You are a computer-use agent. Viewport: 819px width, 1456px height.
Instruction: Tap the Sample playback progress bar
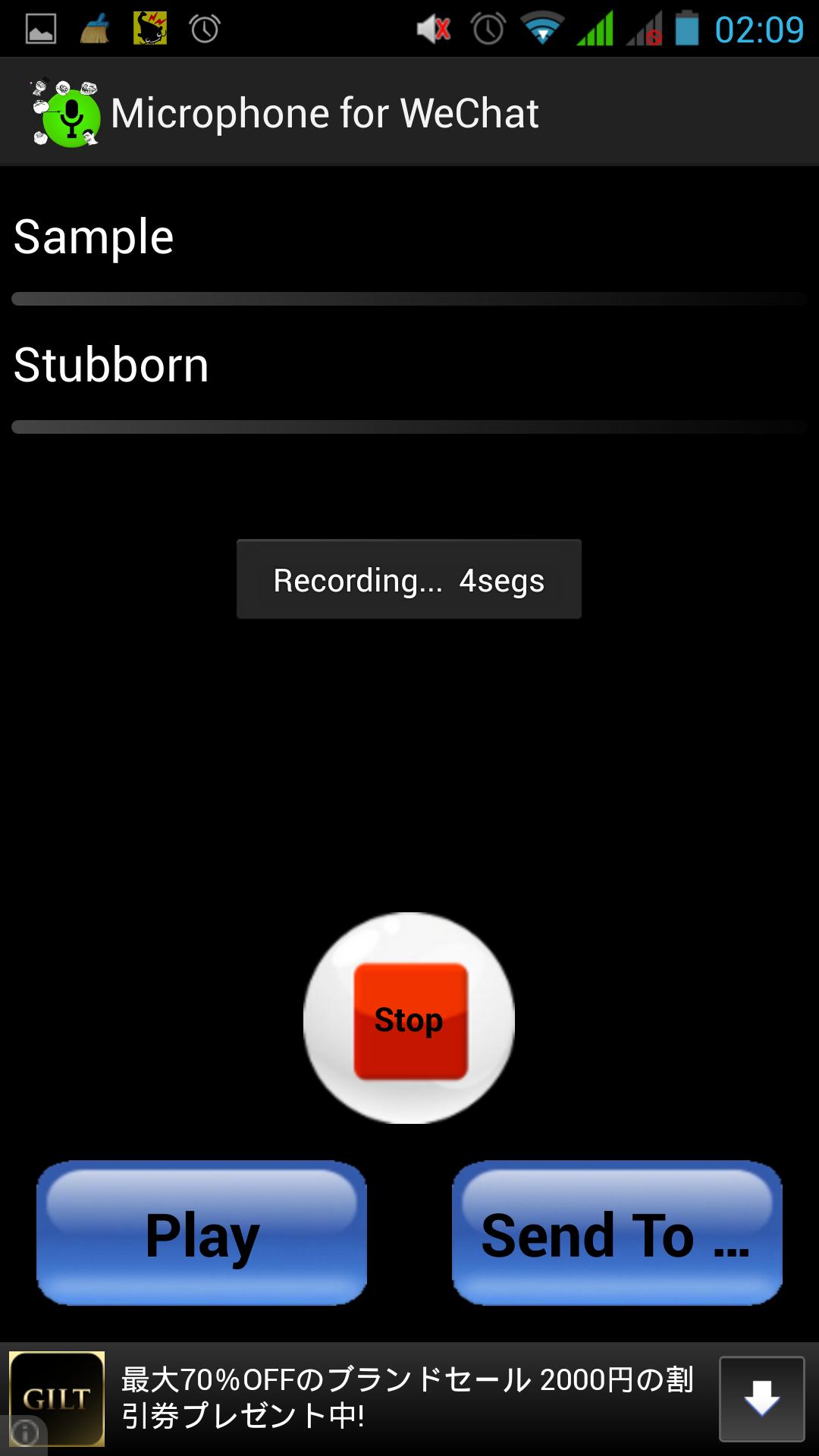[409, 299]
